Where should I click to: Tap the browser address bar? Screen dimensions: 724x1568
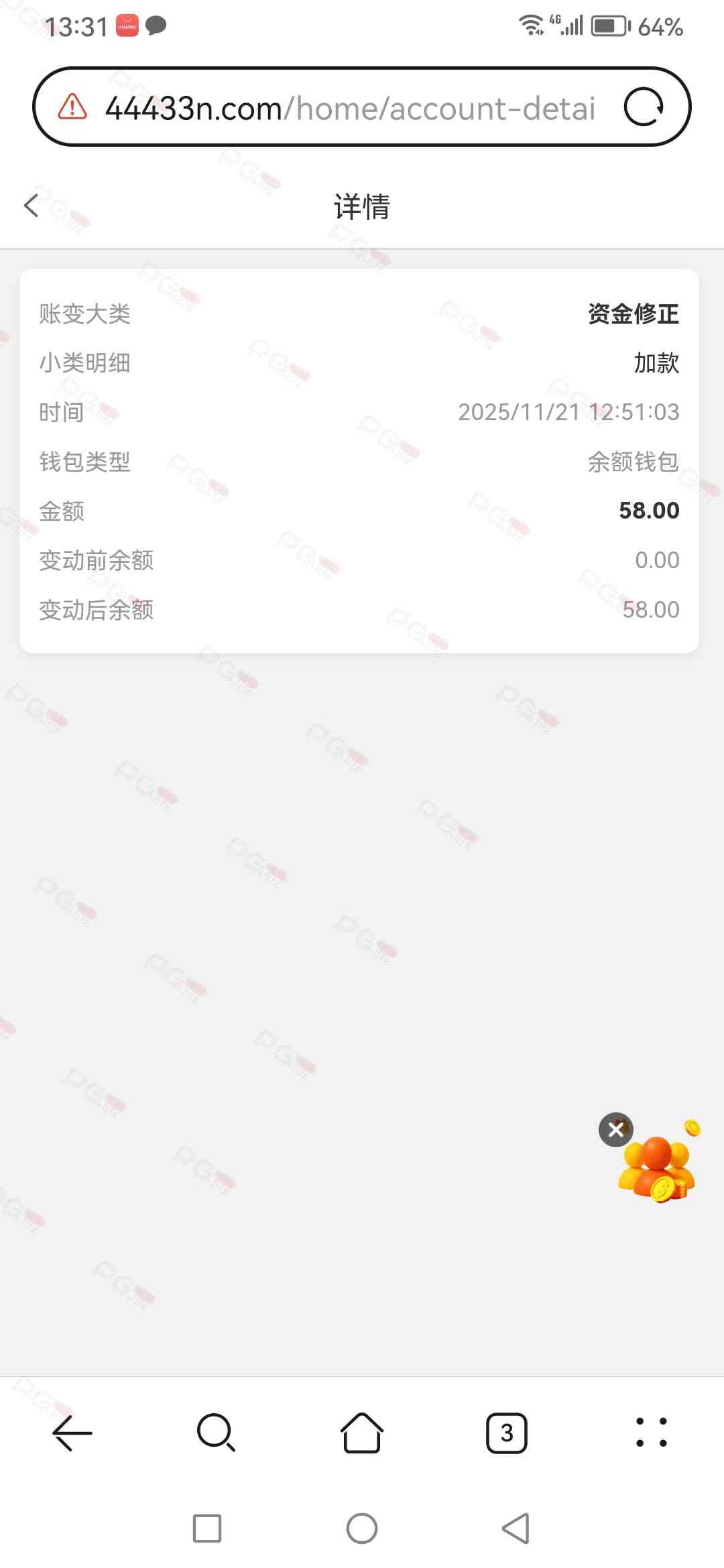(349, 108)
